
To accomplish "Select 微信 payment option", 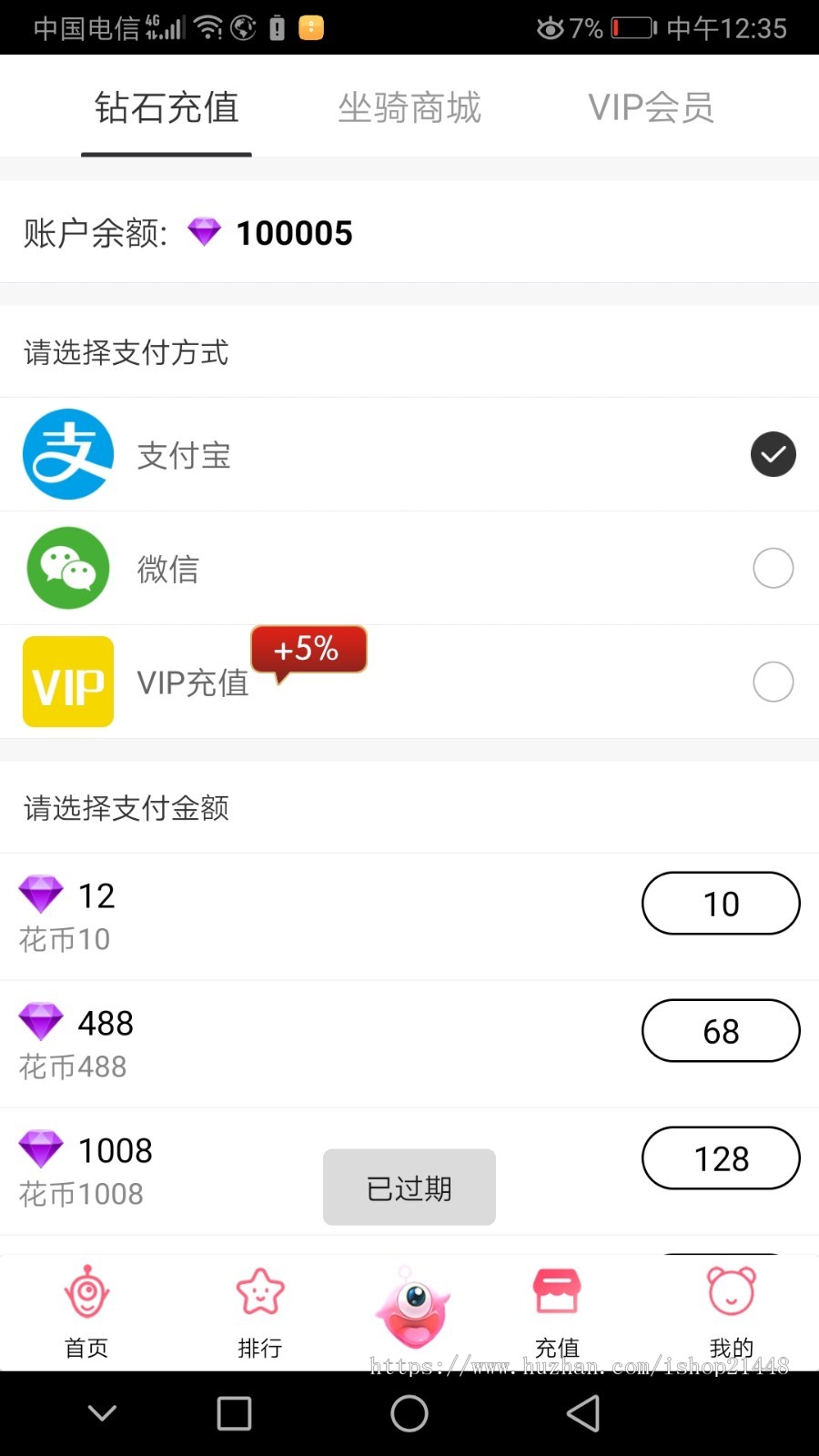I will [773, 568].
